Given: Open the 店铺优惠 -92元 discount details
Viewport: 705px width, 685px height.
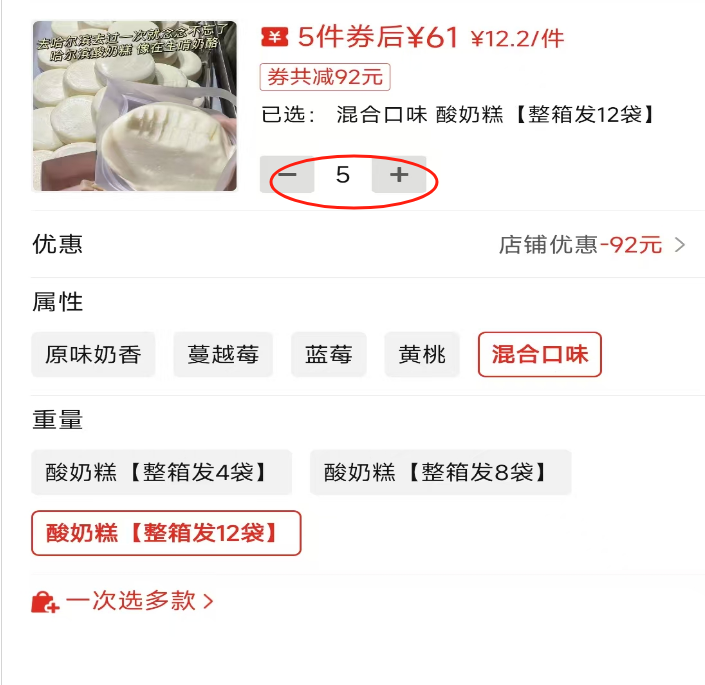Looking at the screenshot, I should [592, 245].
